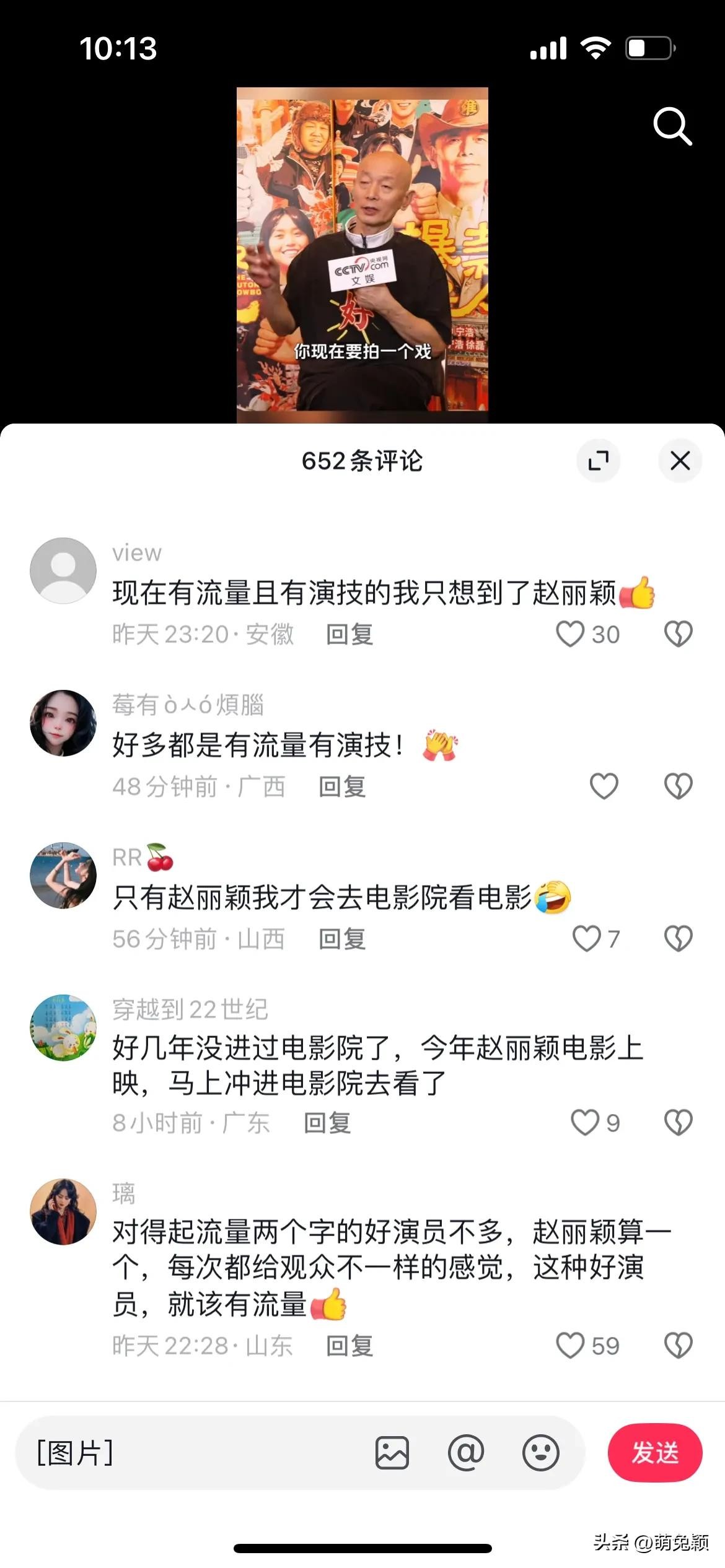Focus the comment input field
The width and height of the screenshot is (725, 1568).
click(x=198, y=1452)
